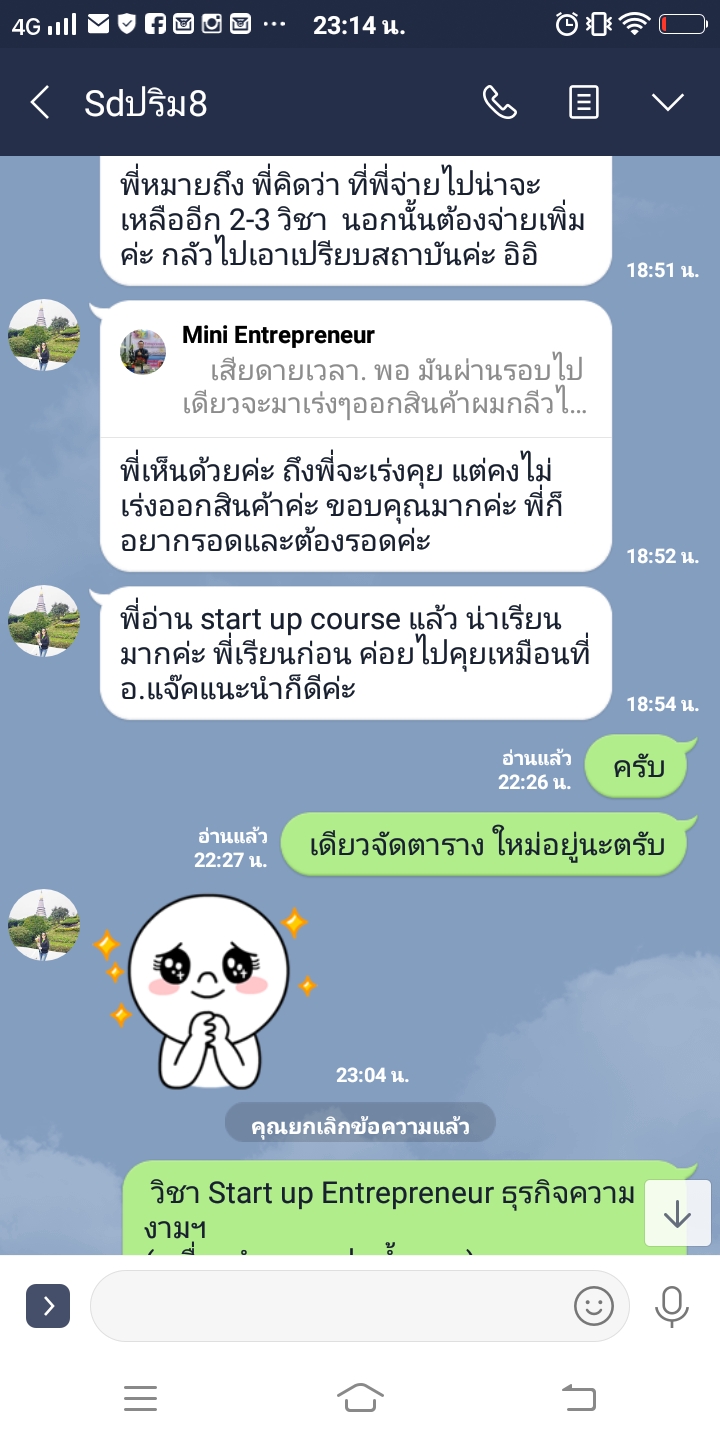Open the quoted Mini Entrepreneur message
This screenshot has width=720, height=1440.
356,369
